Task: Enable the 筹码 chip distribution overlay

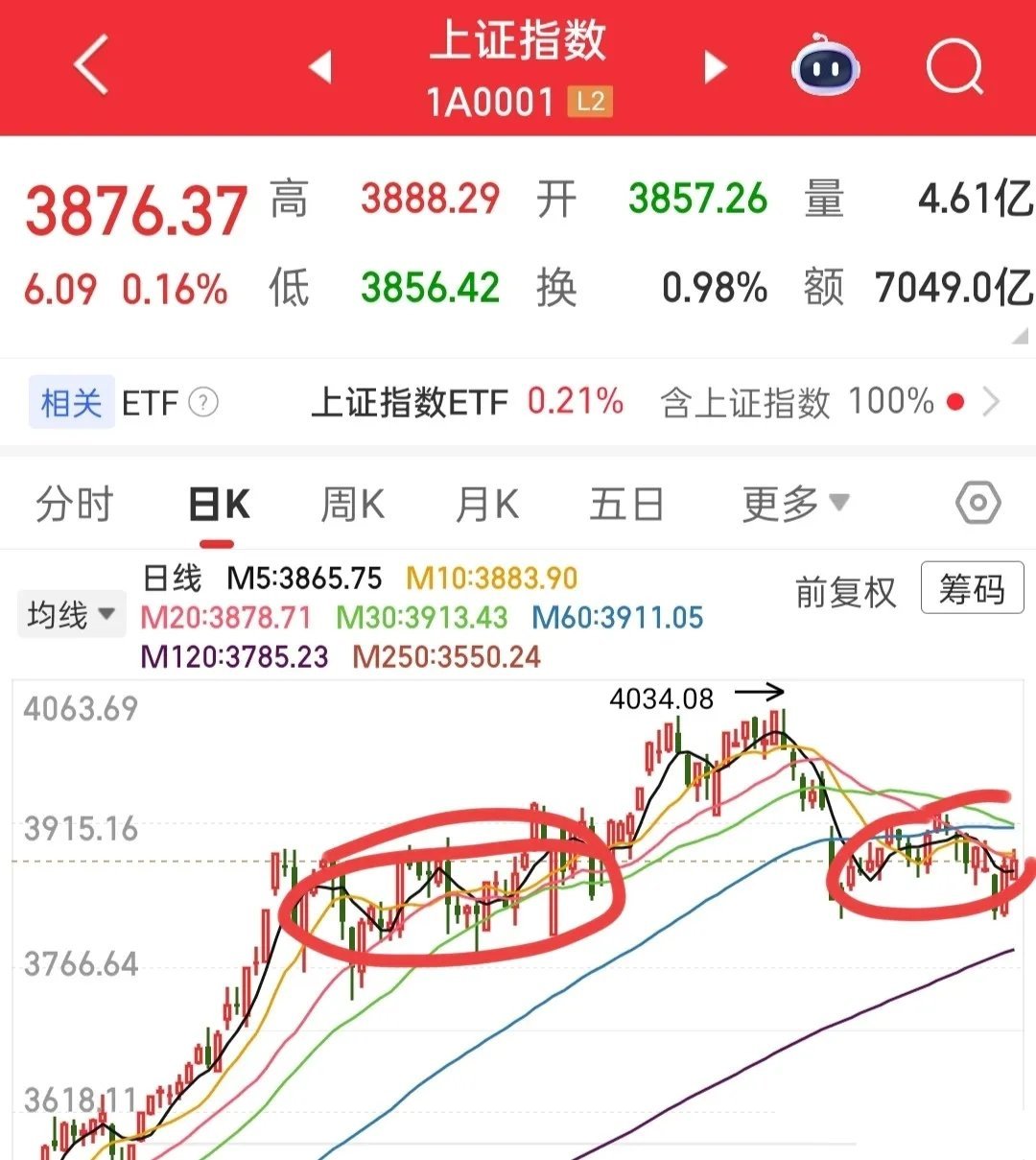Action: pos(972,589)
